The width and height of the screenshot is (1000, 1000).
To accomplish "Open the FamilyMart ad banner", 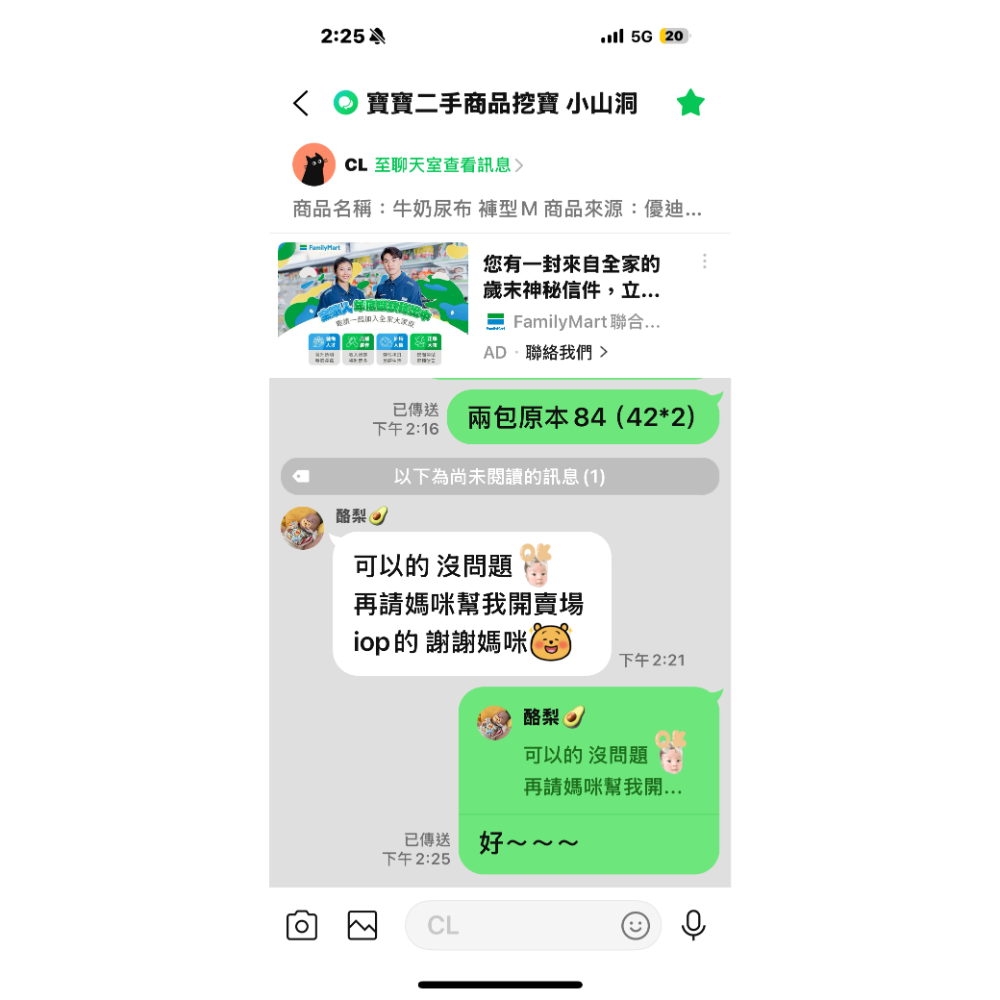I will tap(373, 304).
